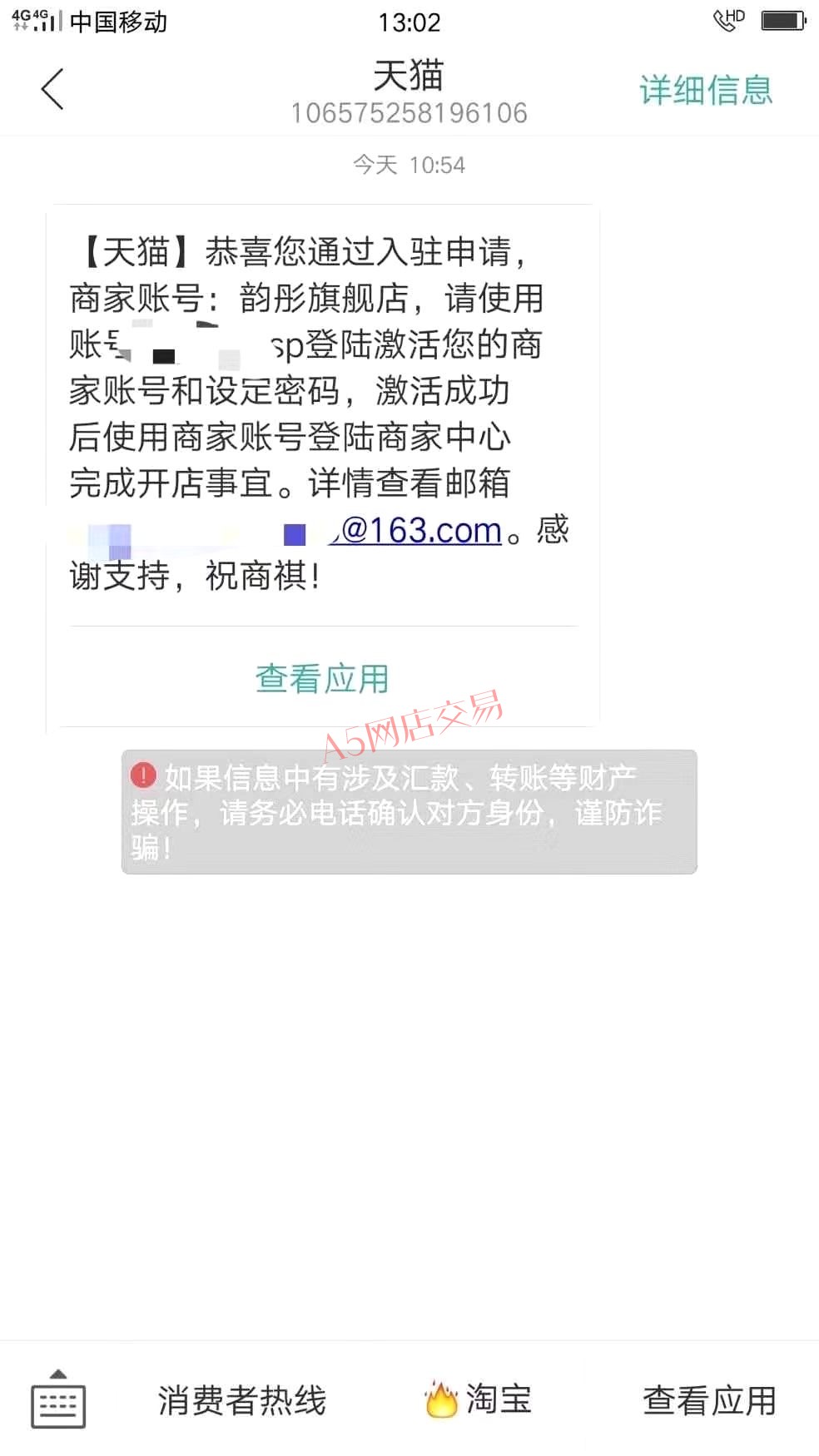This screenshot has width=819, height=1456.
Task: Tap 查看应用 in the bottom bar
Action: 709,1400
